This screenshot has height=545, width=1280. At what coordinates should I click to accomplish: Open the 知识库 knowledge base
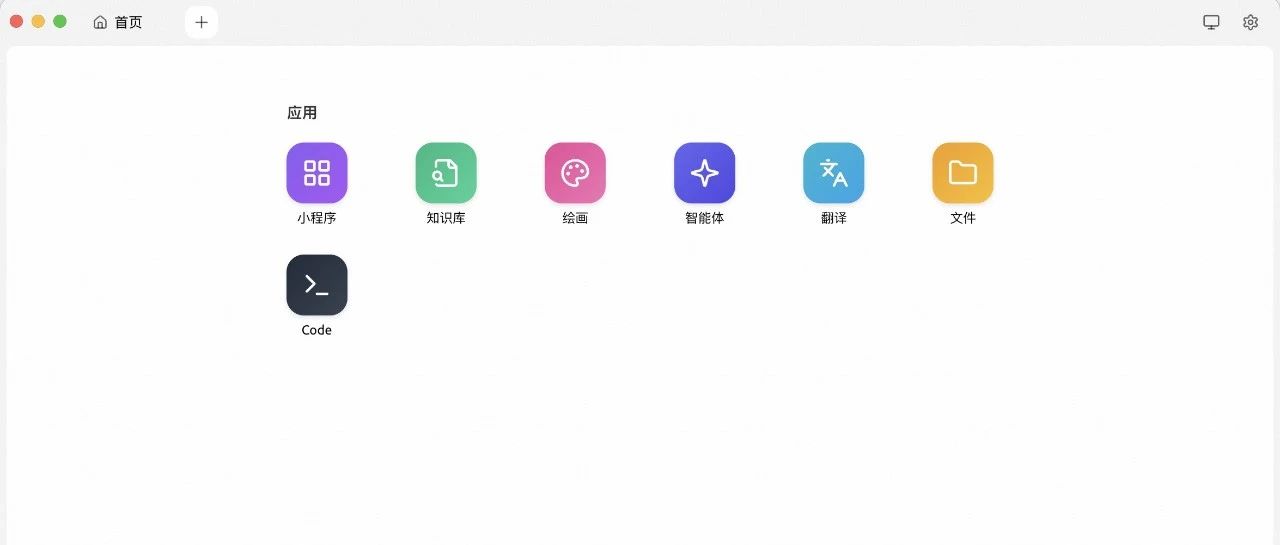tap(446, 173)
